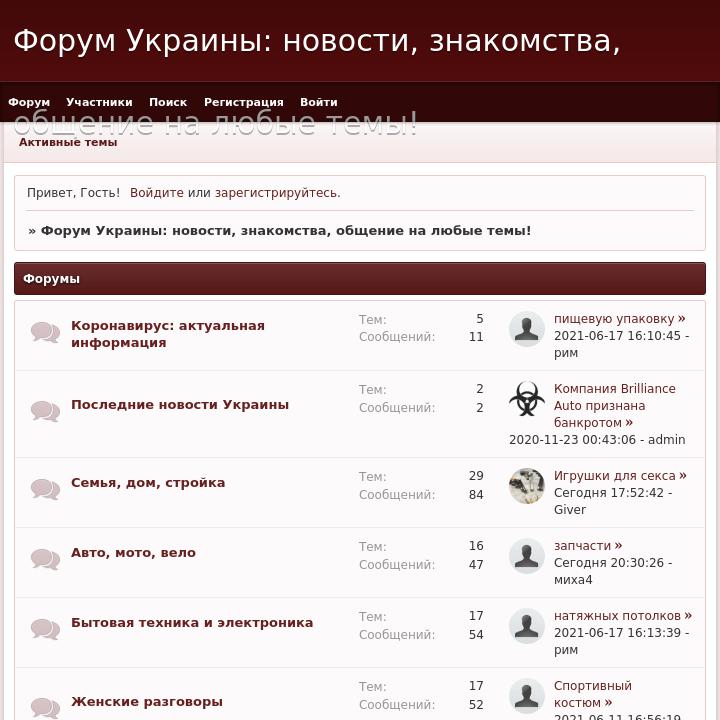The width and height of the screenshot is (720, 720).
Task: Go to the Участники page
Action: pyautogui.click(x=99, y=102)
